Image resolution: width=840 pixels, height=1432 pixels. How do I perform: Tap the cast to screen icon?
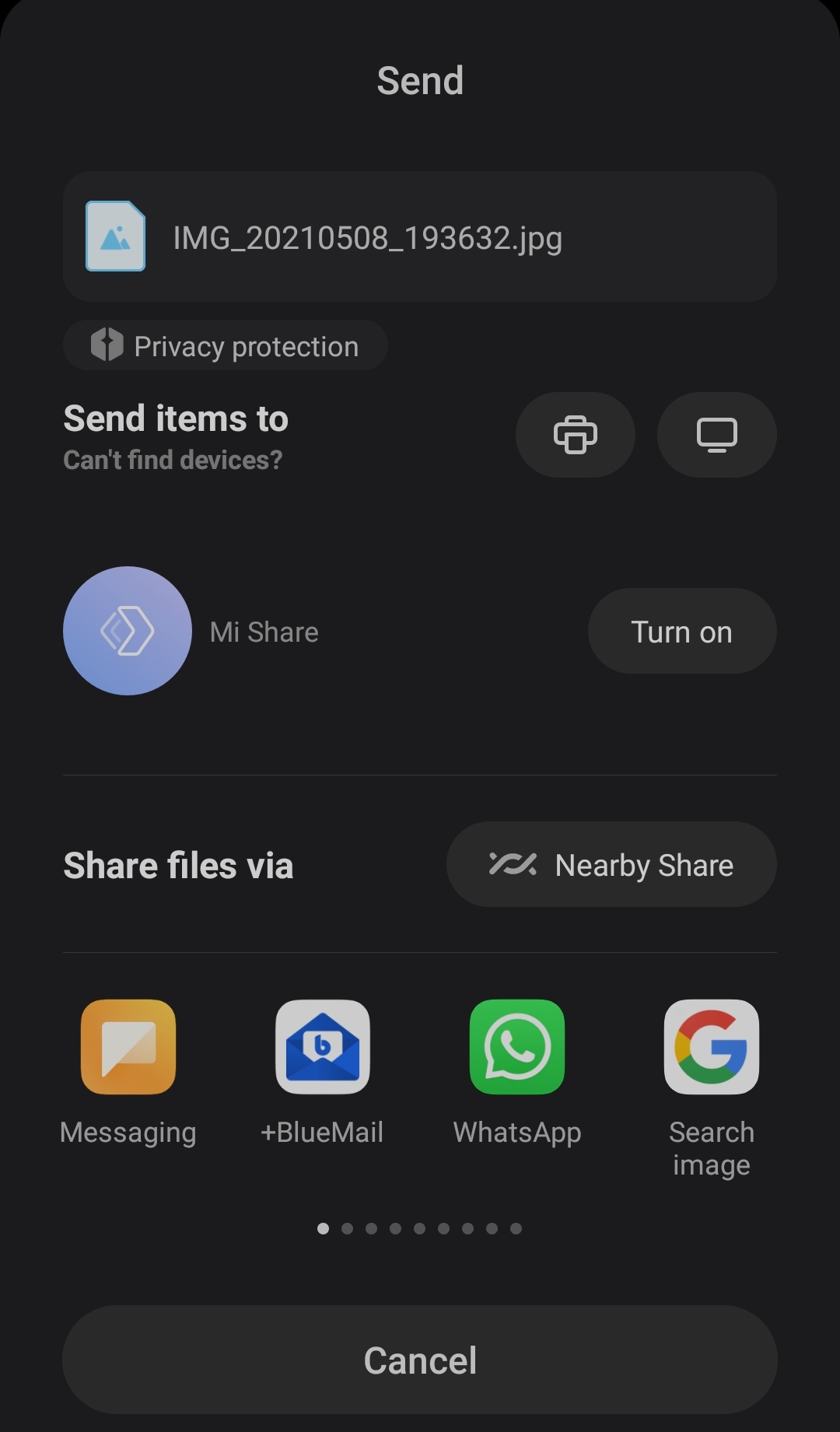(717, 434)
